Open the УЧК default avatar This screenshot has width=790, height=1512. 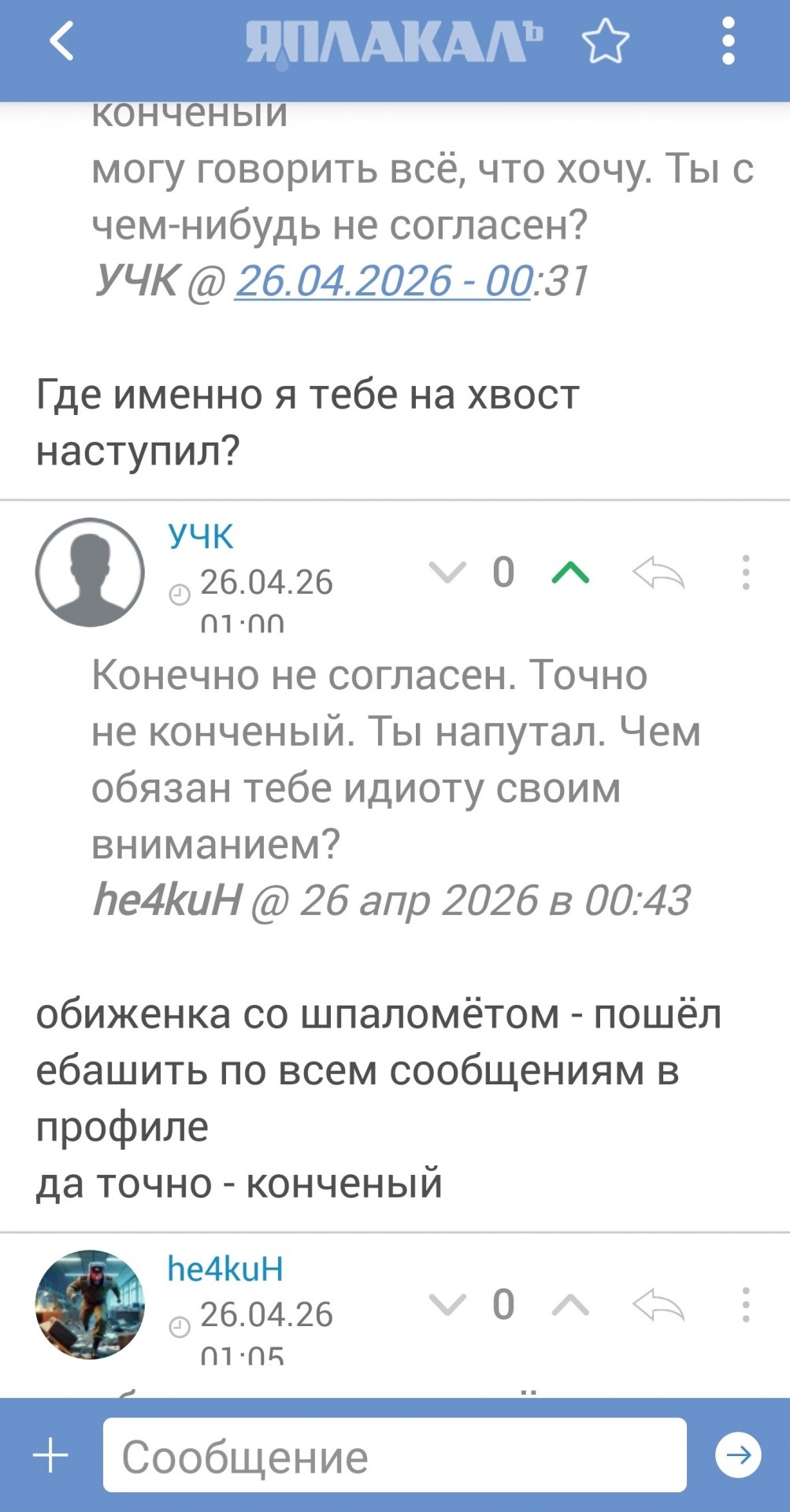click(90, 573)
